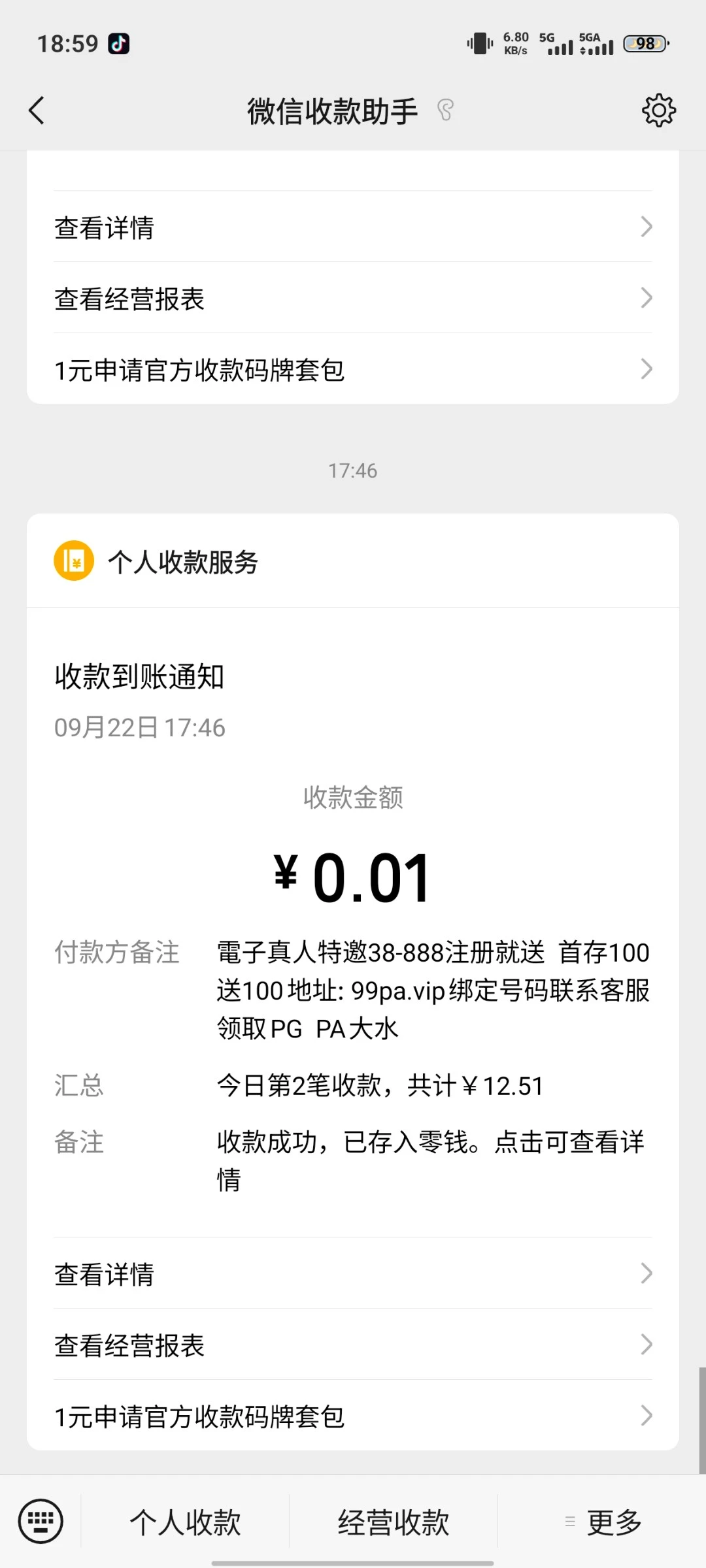Tap the back arrow to leave 微信收款助手

[37, 110]
